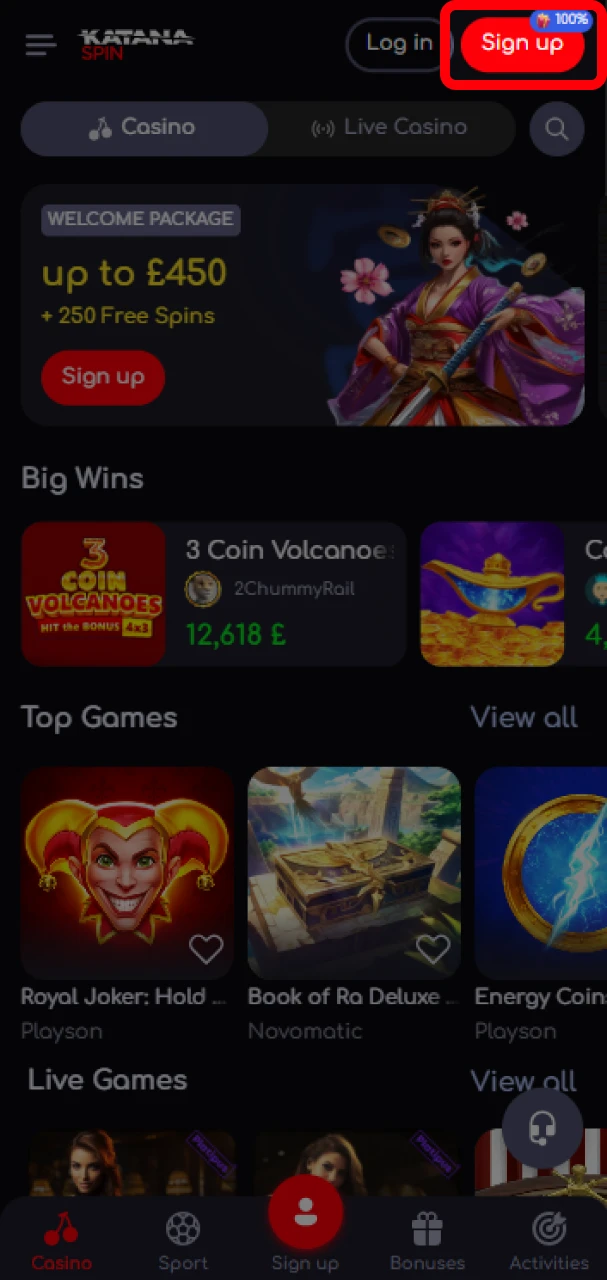The height and width of the screenshot is (1280, 607).
Task: Tap Sign up in the top header
Action: (x=522, y=44)
